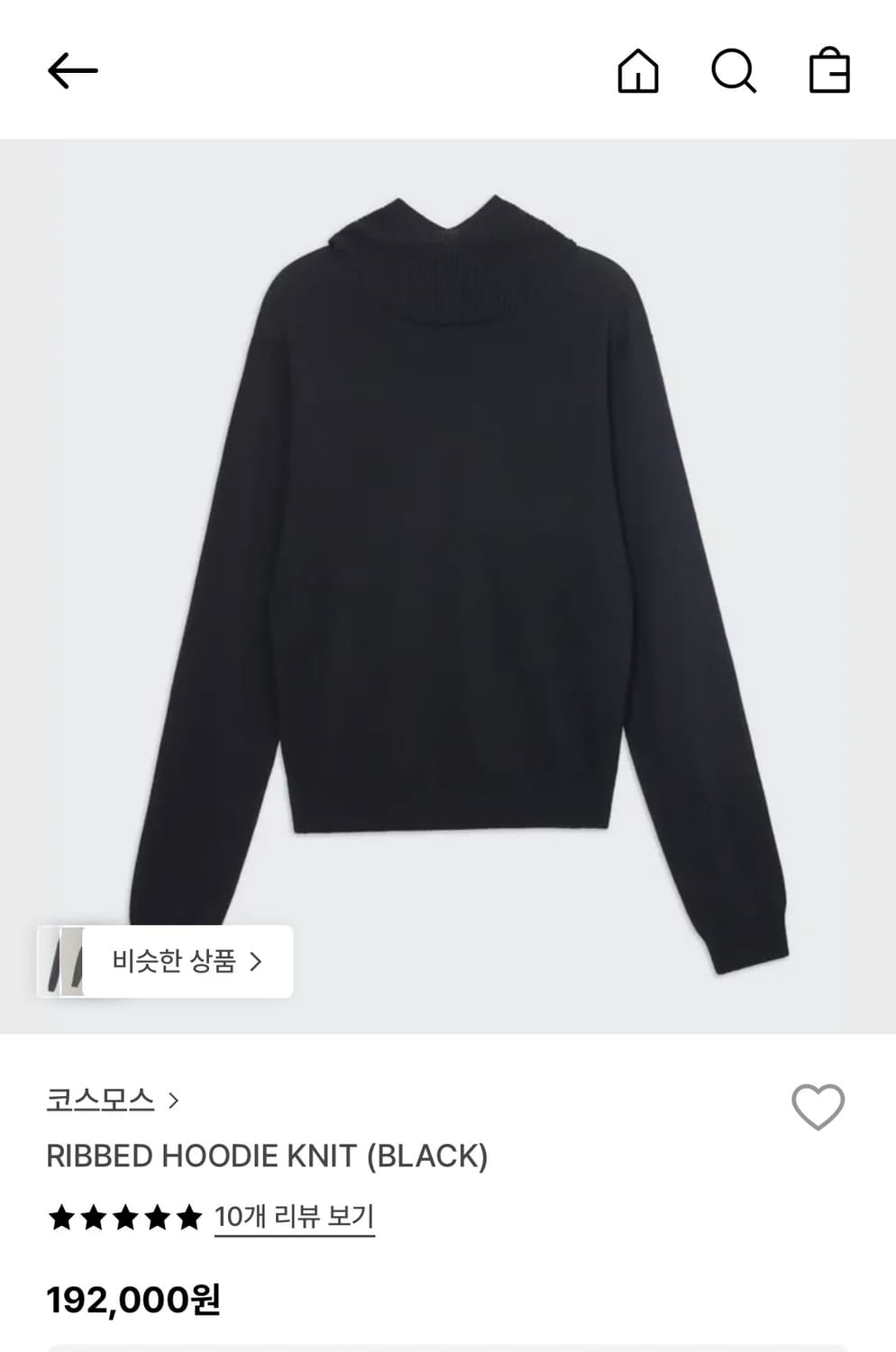Open the 코스모스 brand page via chevron
896x1352 pixels.
coord(177,1101)
